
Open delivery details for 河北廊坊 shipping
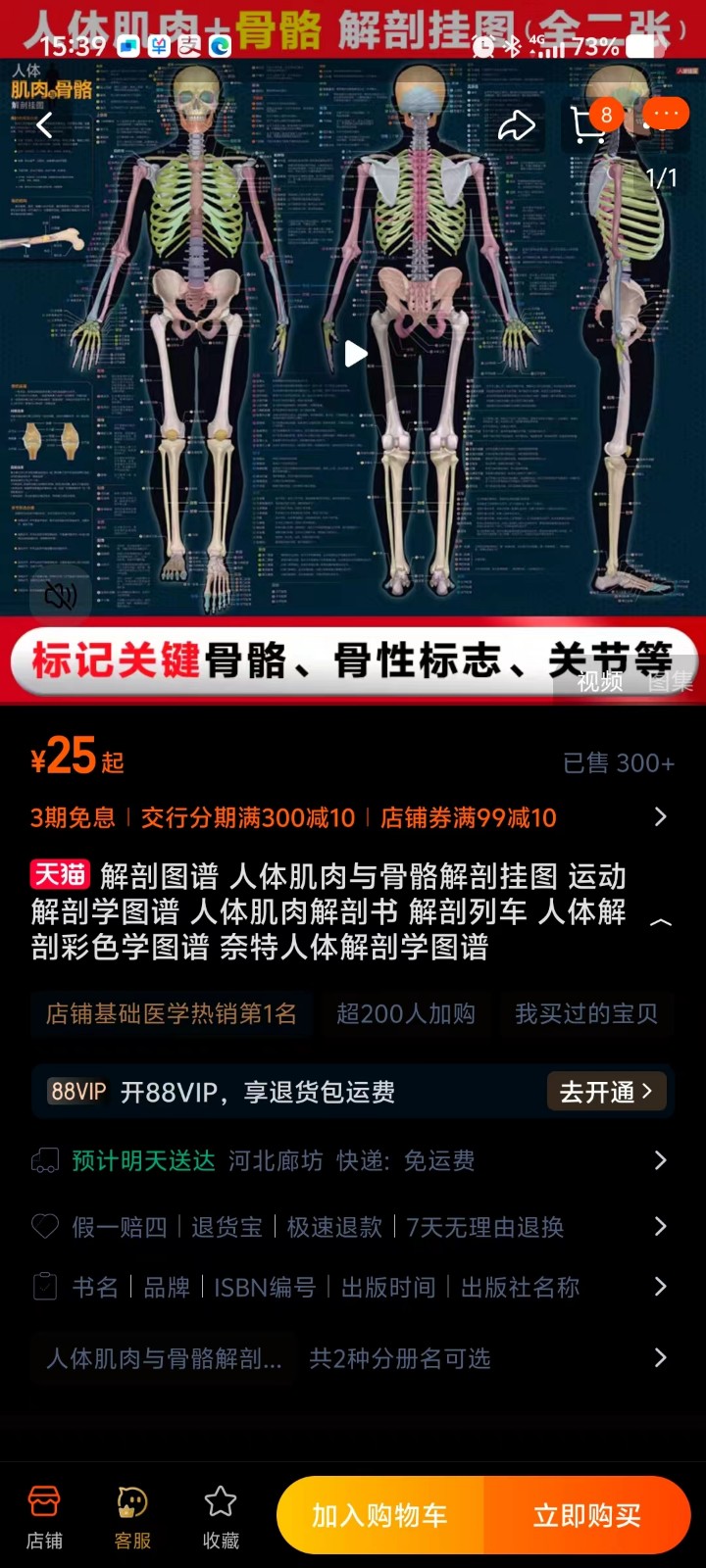tap(353, 1160)
